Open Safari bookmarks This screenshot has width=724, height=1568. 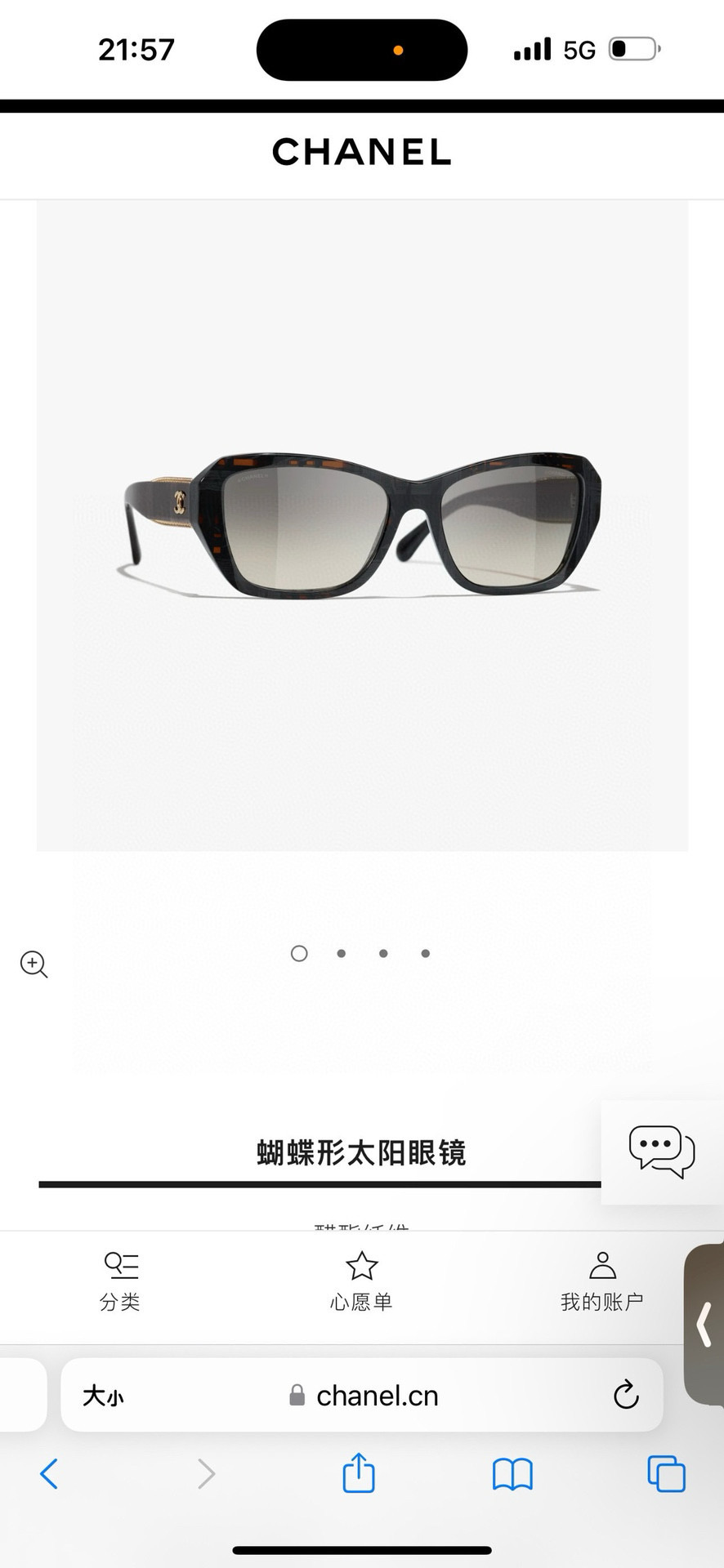click(512, 1474)
